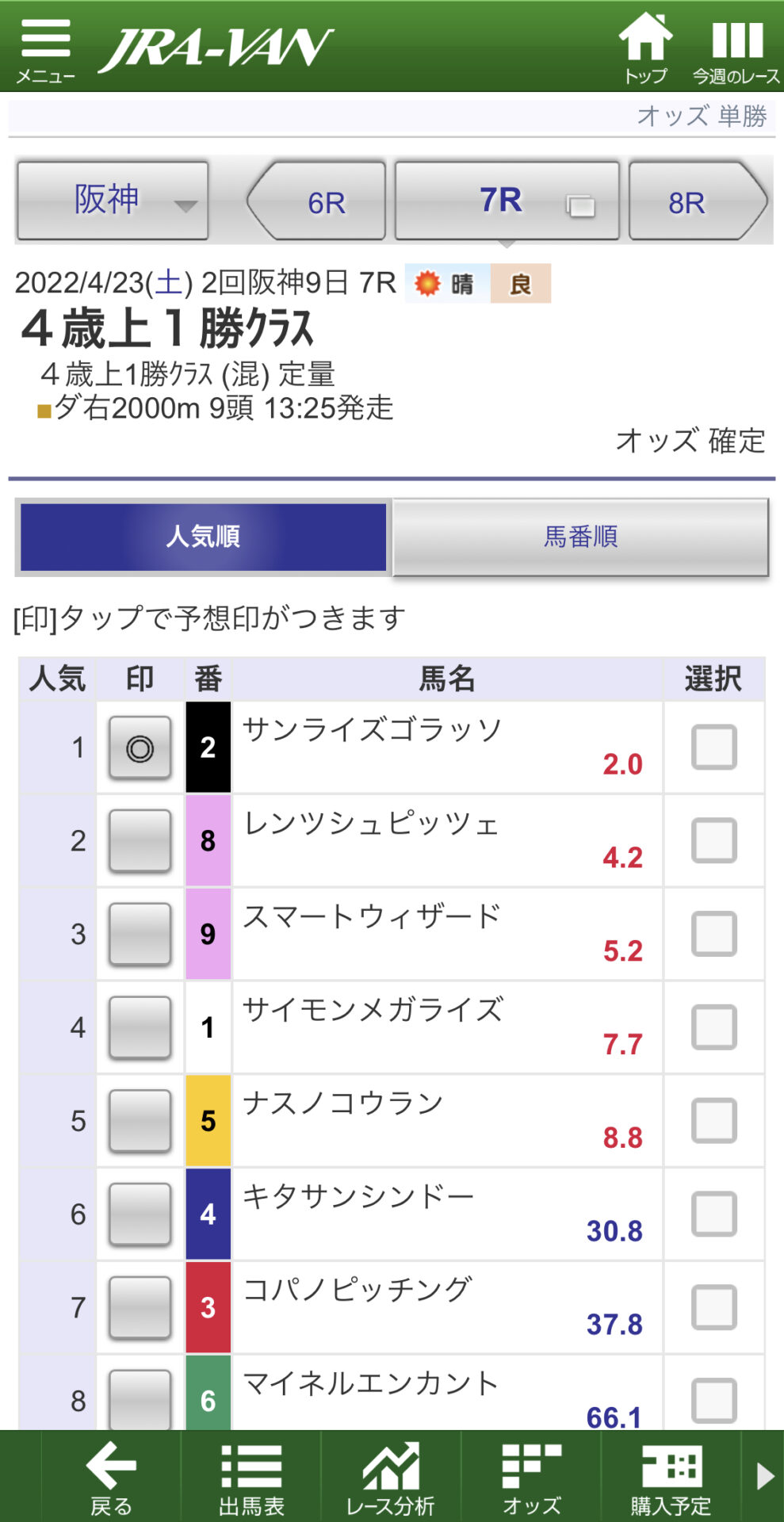The width and height of the screenshot is (784, 1522).
Task: Tap the 印 mark for サンライズゴラッソ
Action: pos(140,748)
